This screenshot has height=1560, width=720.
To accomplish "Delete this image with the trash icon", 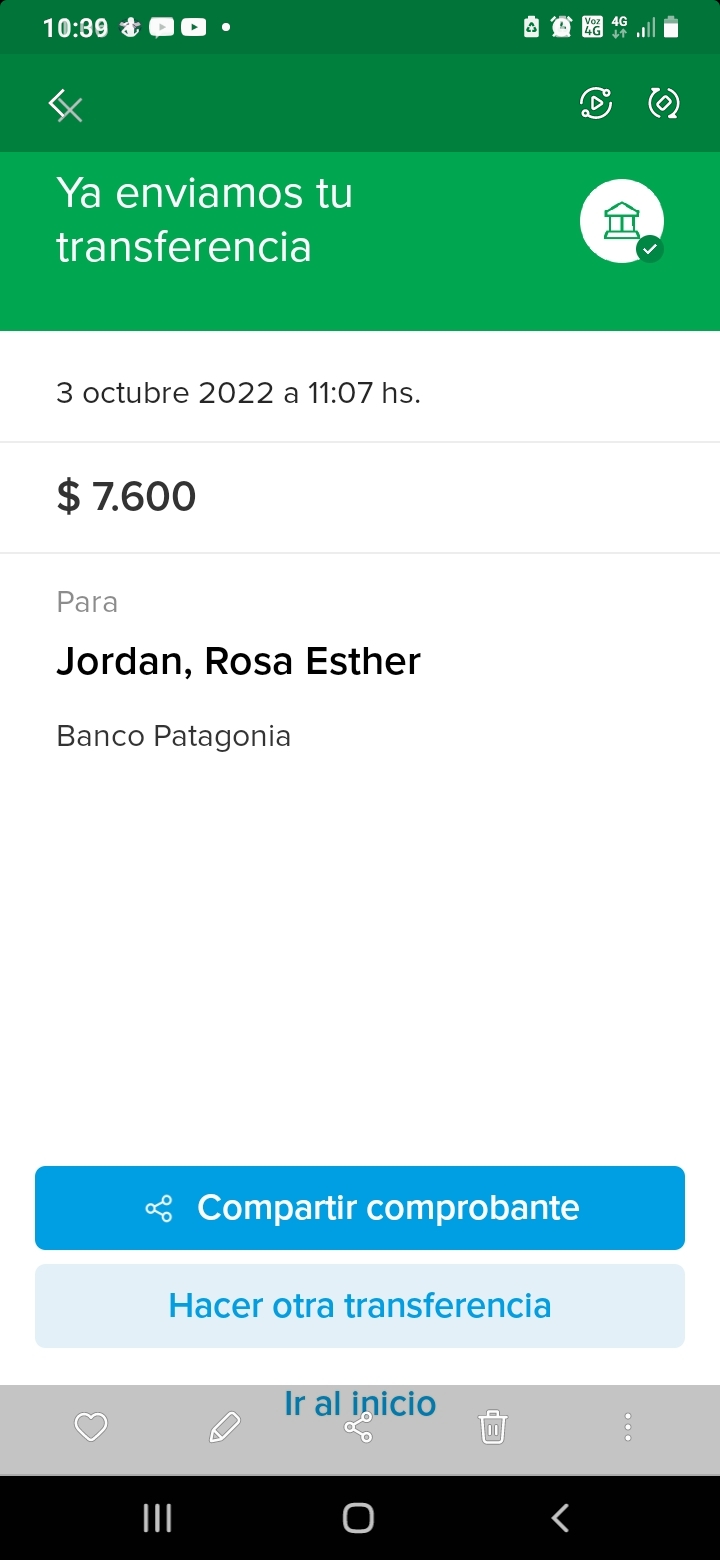I will click(493, 1427).
